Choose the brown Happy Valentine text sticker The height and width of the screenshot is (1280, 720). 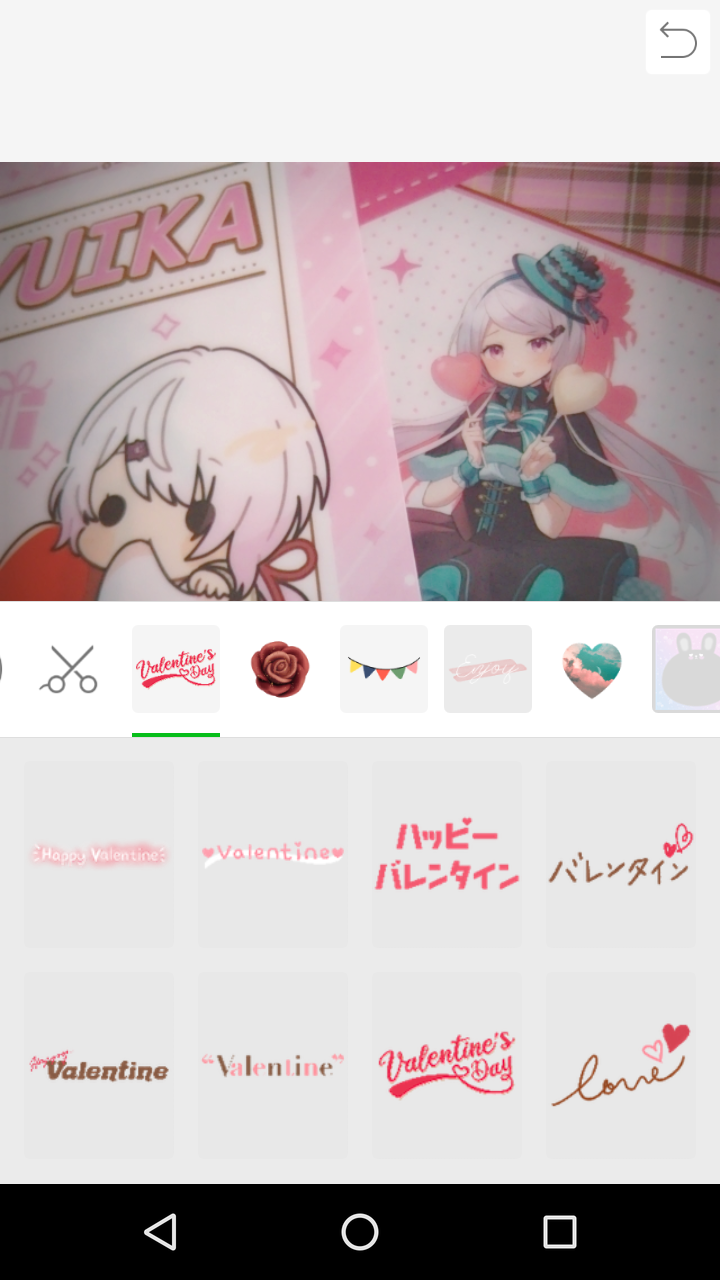[x=99, y=1066]
